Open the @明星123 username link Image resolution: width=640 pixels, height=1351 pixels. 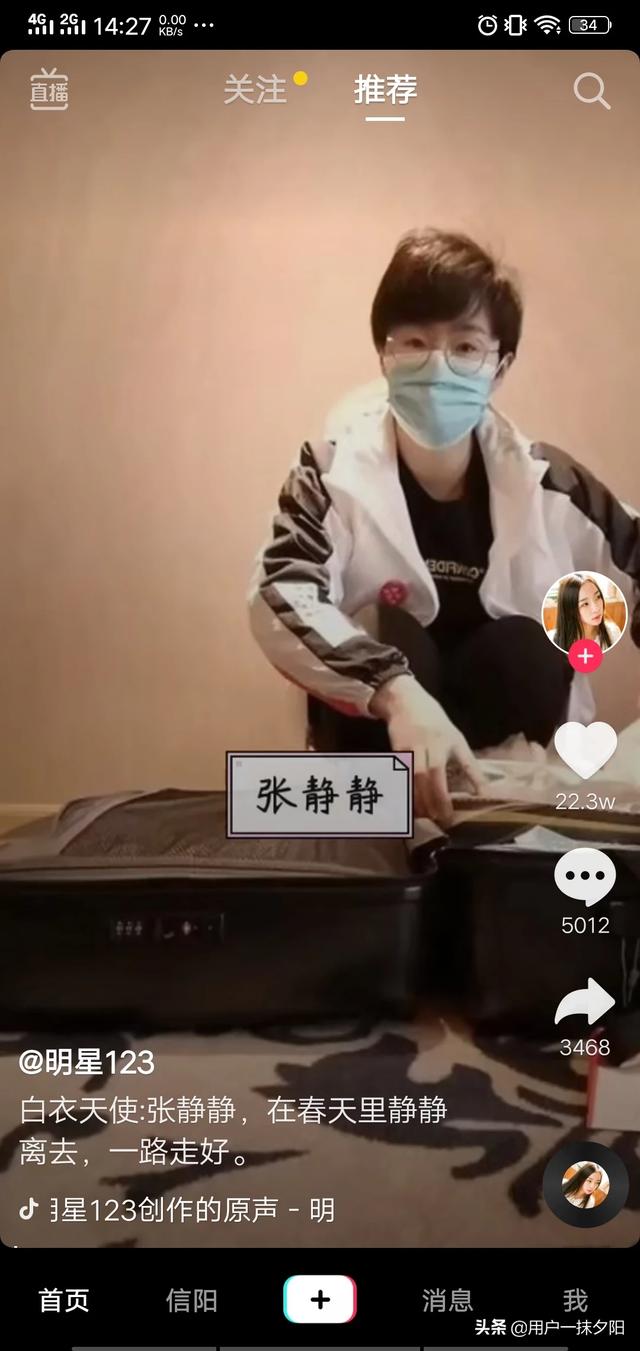(87, 1062)
